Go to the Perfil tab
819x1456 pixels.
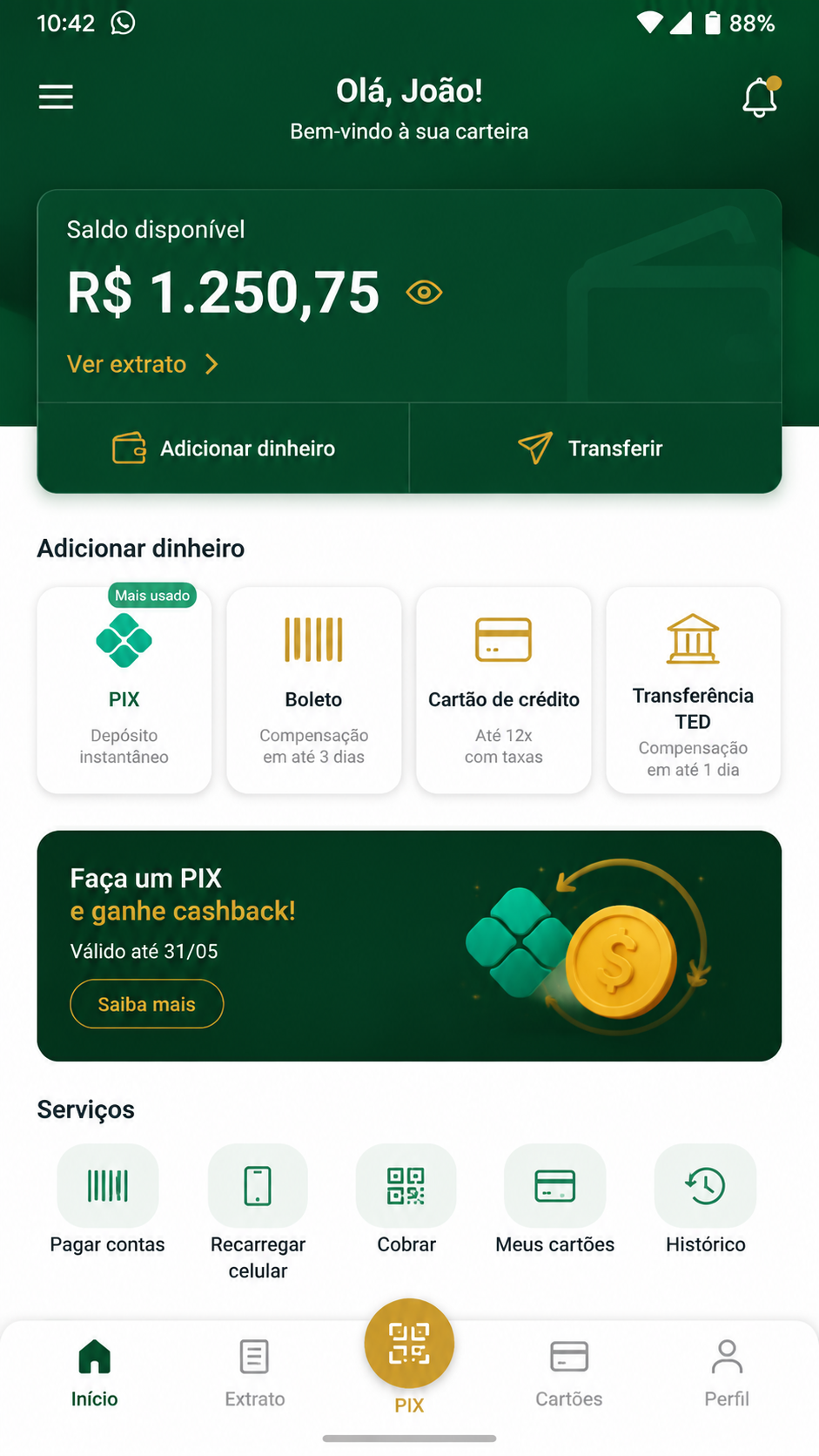coord(727,1374)
